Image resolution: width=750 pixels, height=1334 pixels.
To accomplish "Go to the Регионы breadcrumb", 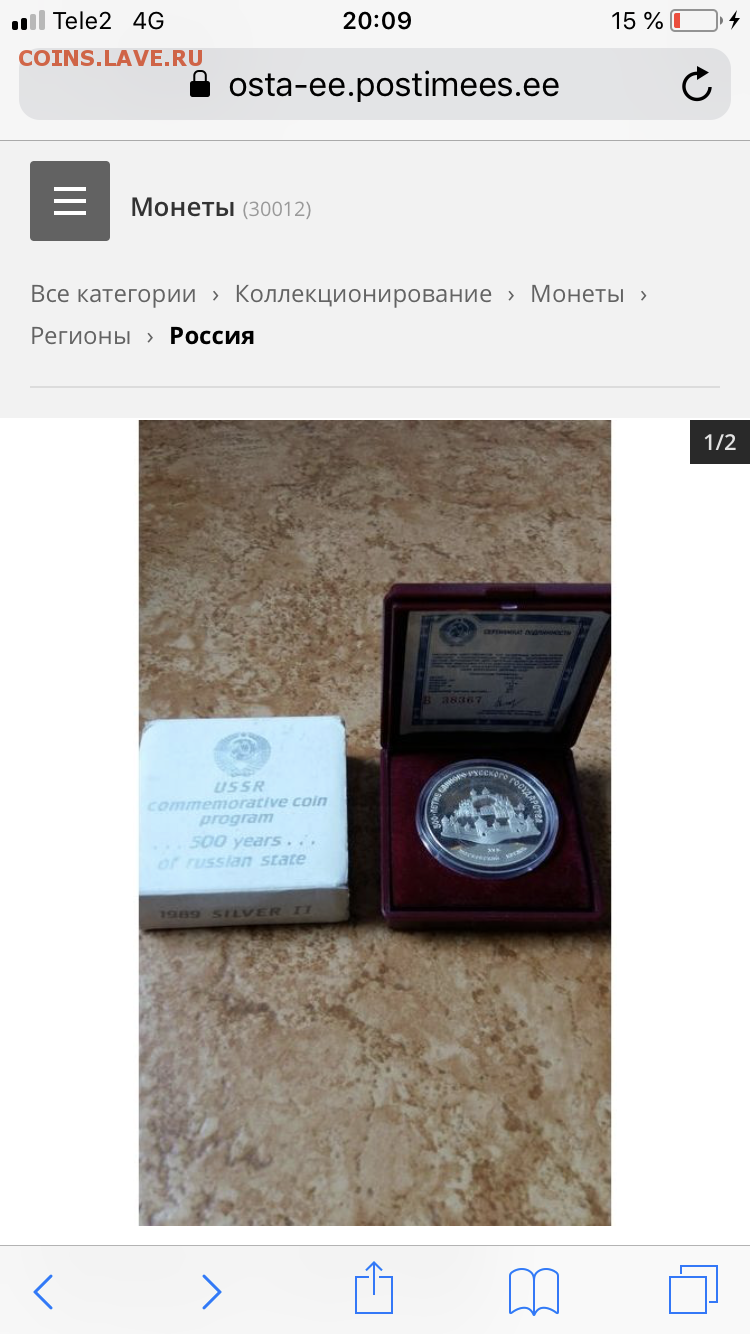I will 81,336.
